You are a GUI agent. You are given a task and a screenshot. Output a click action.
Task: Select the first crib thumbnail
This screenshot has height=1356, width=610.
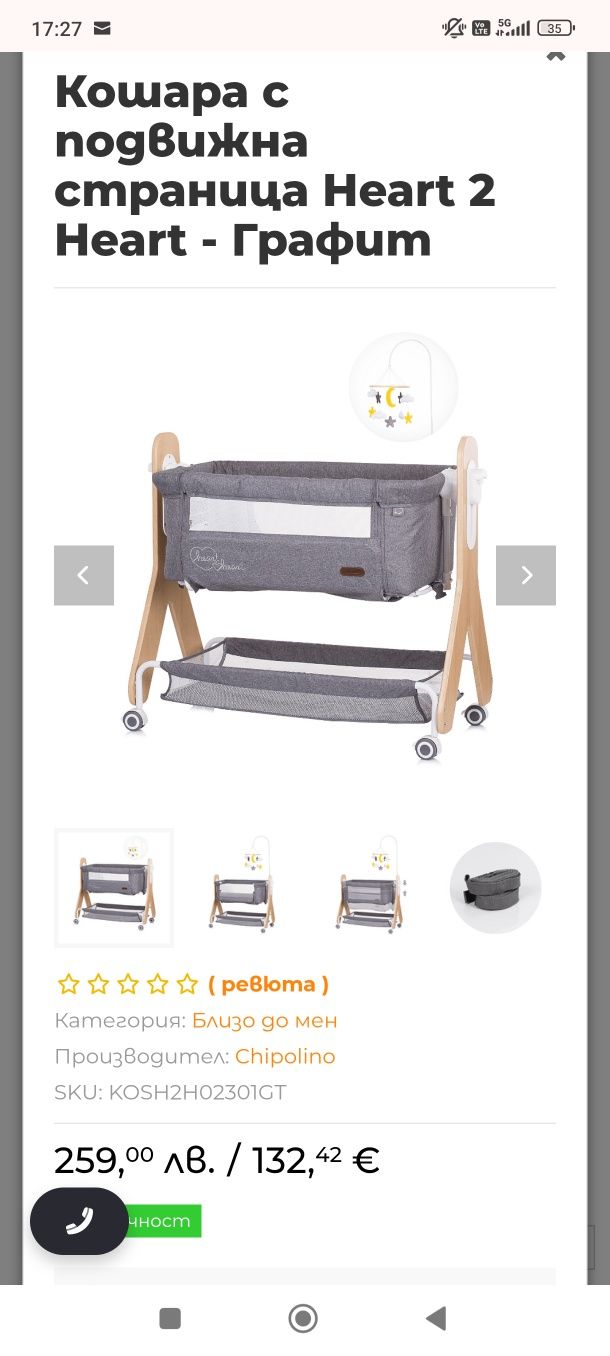(114, 887)
